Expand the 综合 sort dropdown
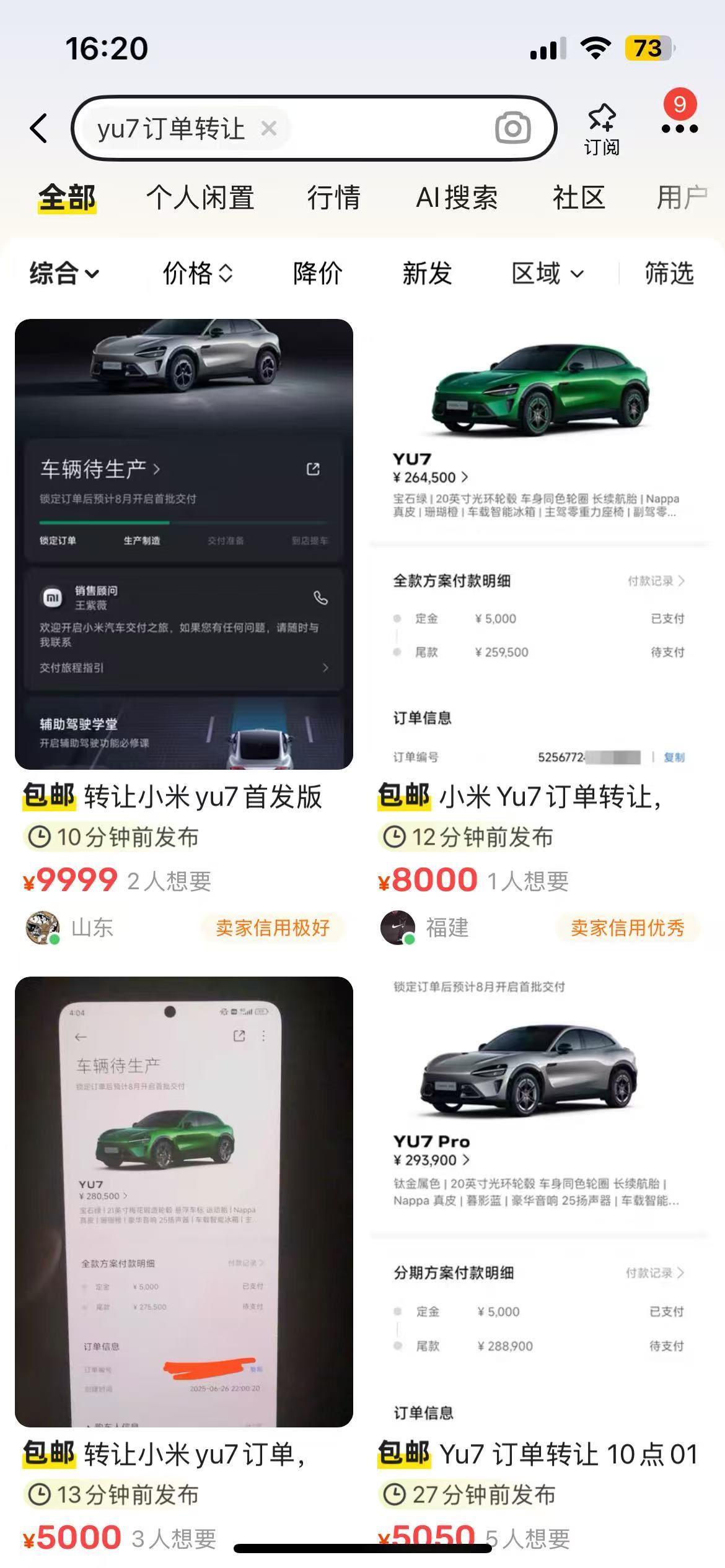The height and width of the screenshot is (1568, 725). coord(64,273)
